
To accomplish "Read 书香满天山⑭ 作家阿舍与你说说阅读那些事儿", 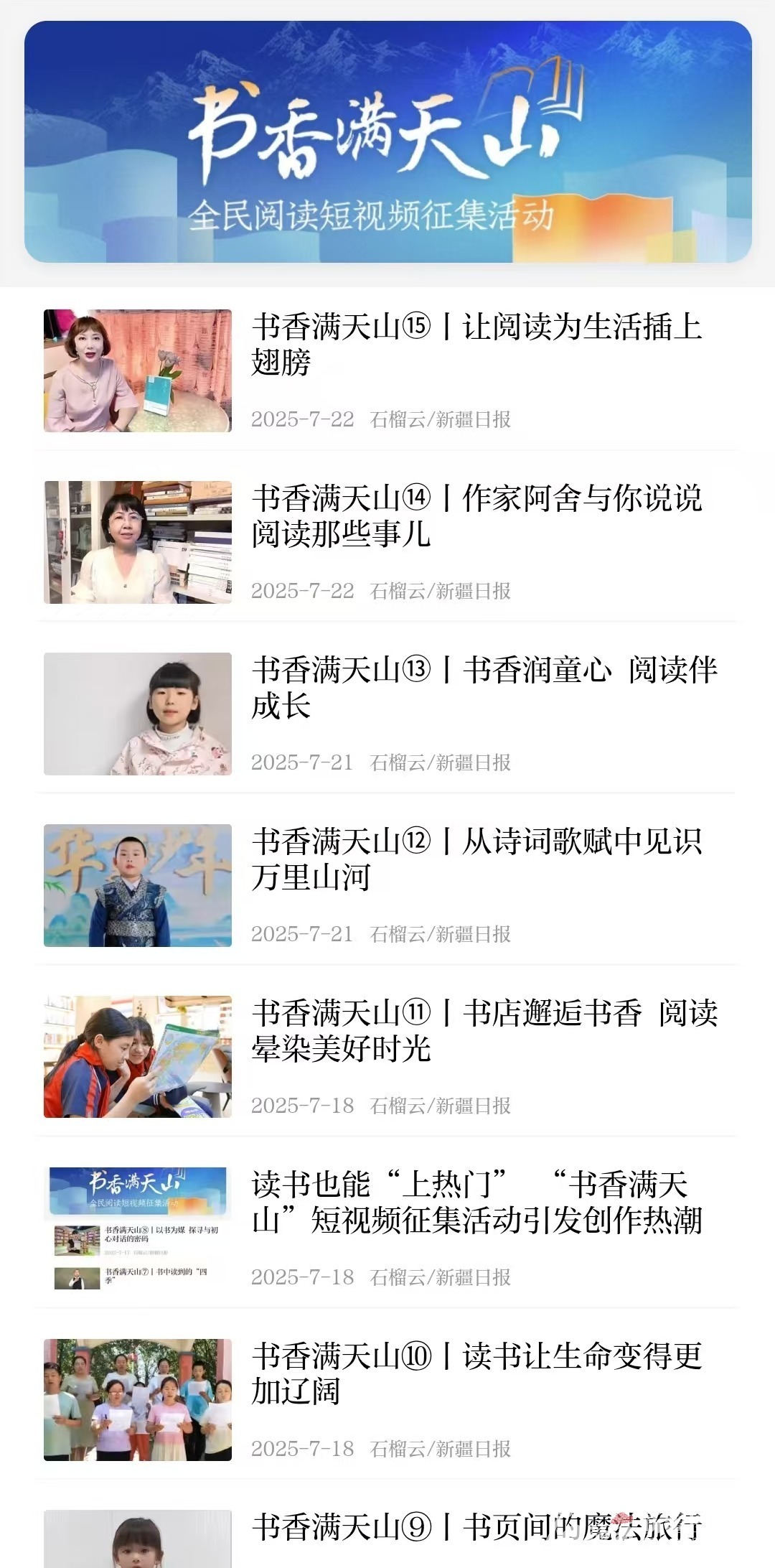I will pos(475,516).
